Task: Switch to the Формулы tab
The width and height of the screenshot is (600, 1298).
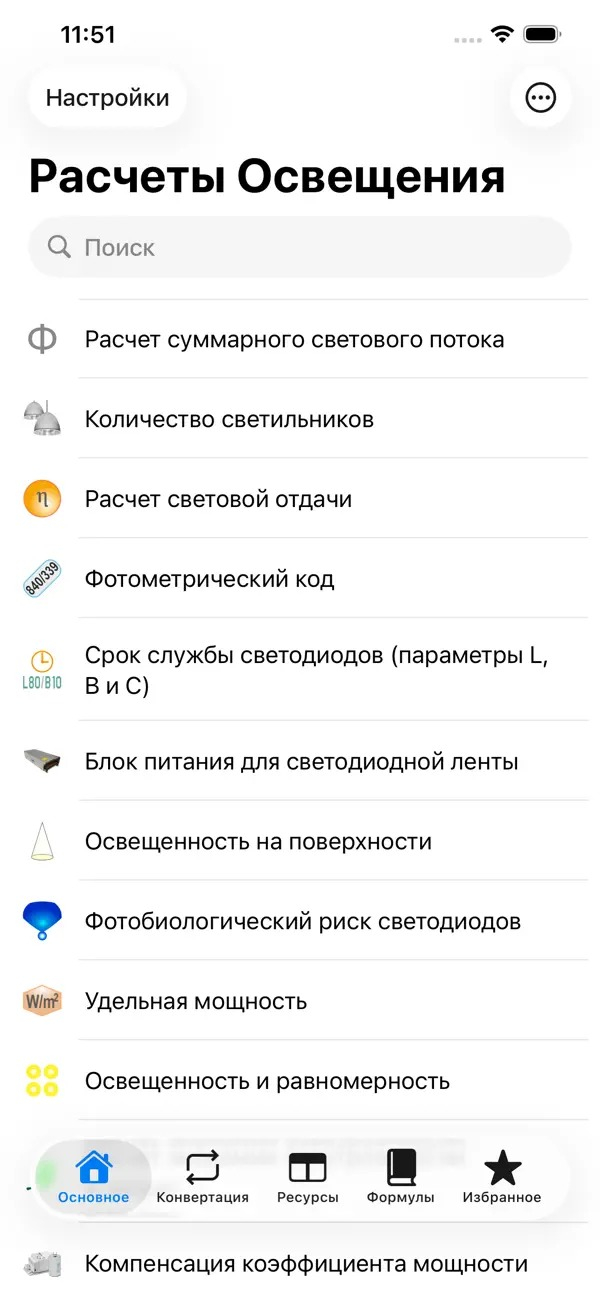Action: coord(401,1177)
